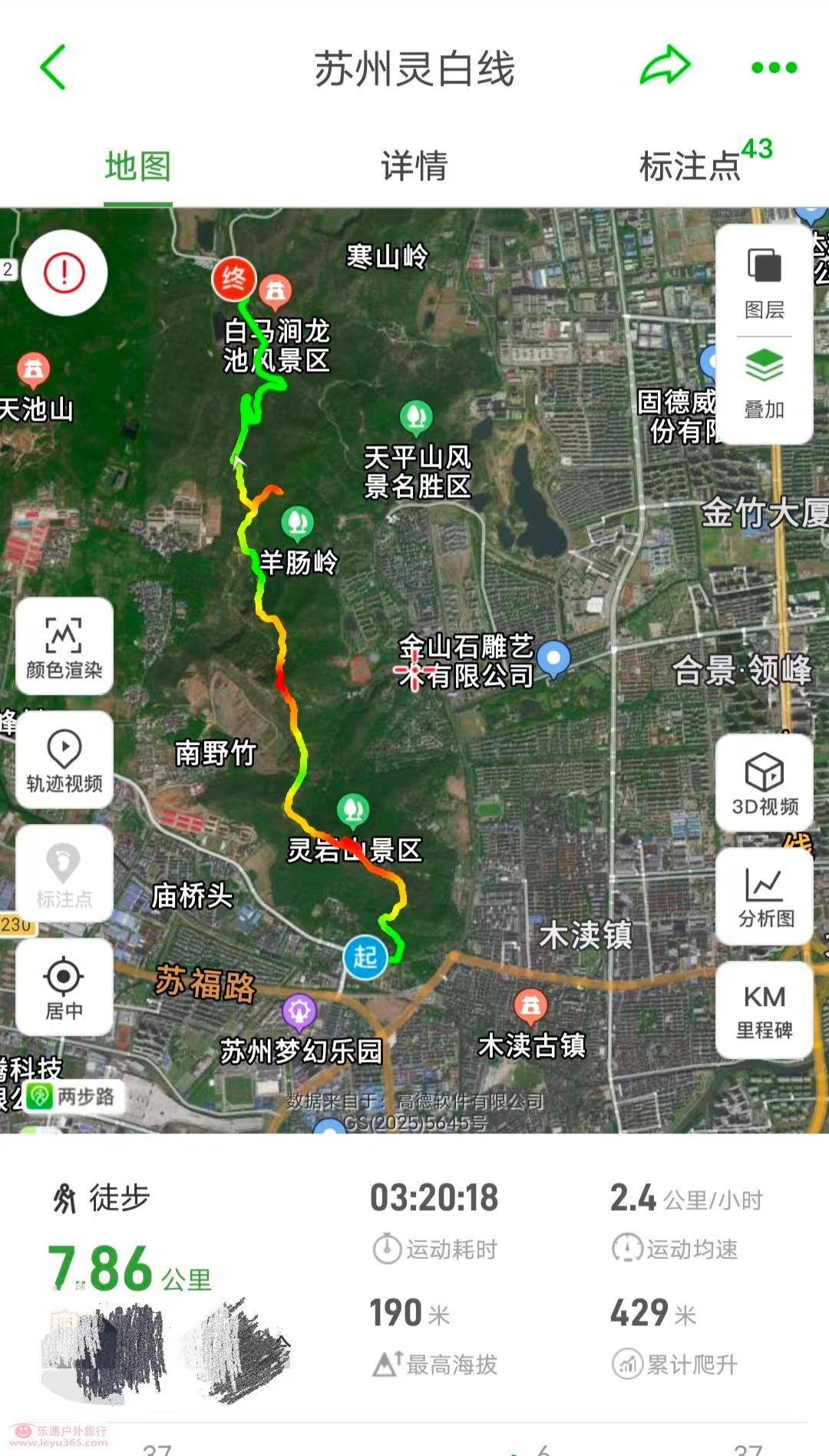The width and height of the screenshot is (829, 1456).
Task: Open the 标注点 tab
Action: pos(691,166)
